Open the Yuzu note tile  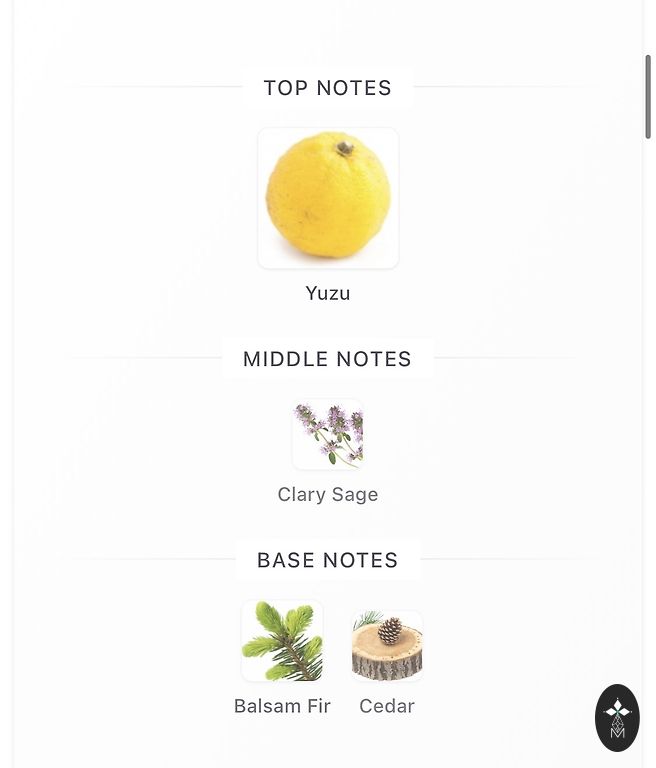[x=328, y=198]
